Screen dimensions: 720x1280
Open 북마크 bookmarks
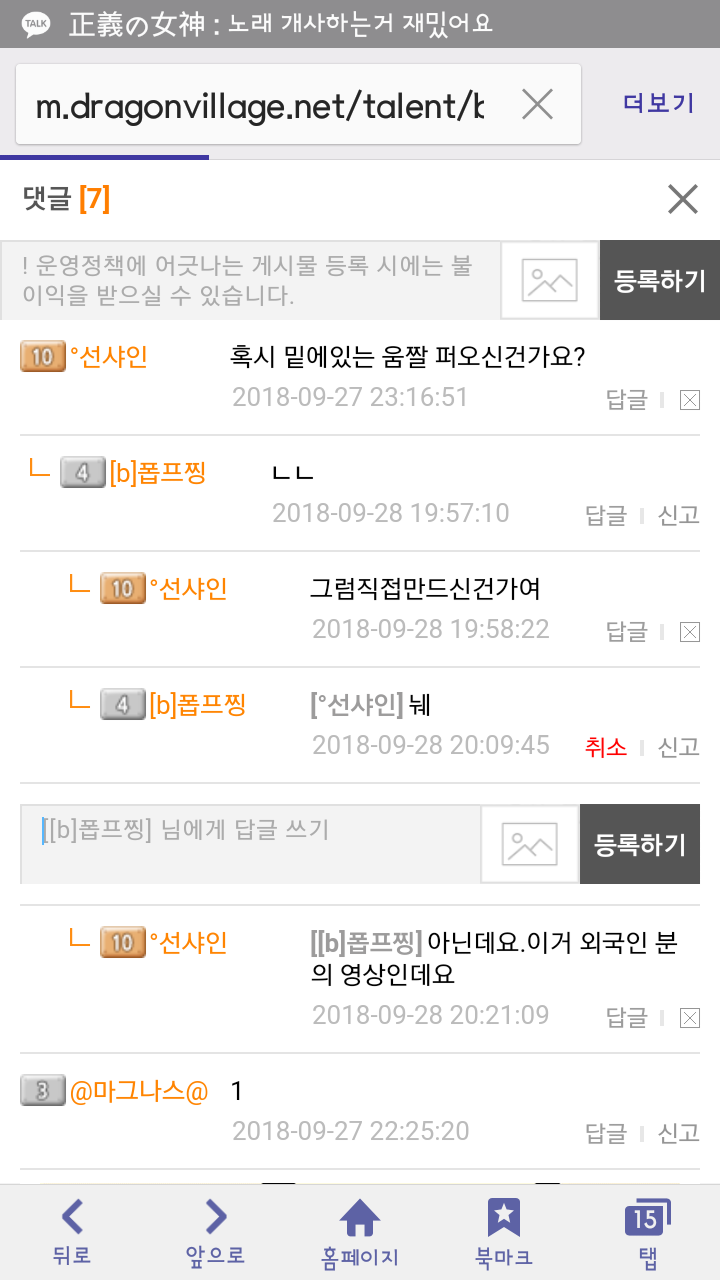(x=504, y=1233)
